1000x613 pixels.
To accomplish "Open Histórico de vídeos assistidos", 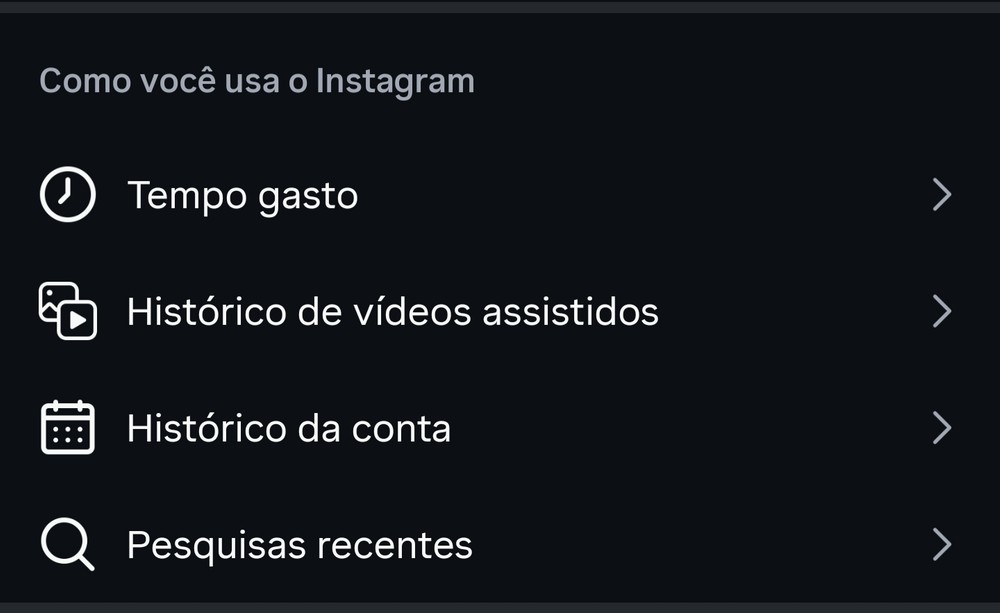I will coord(392,312).
